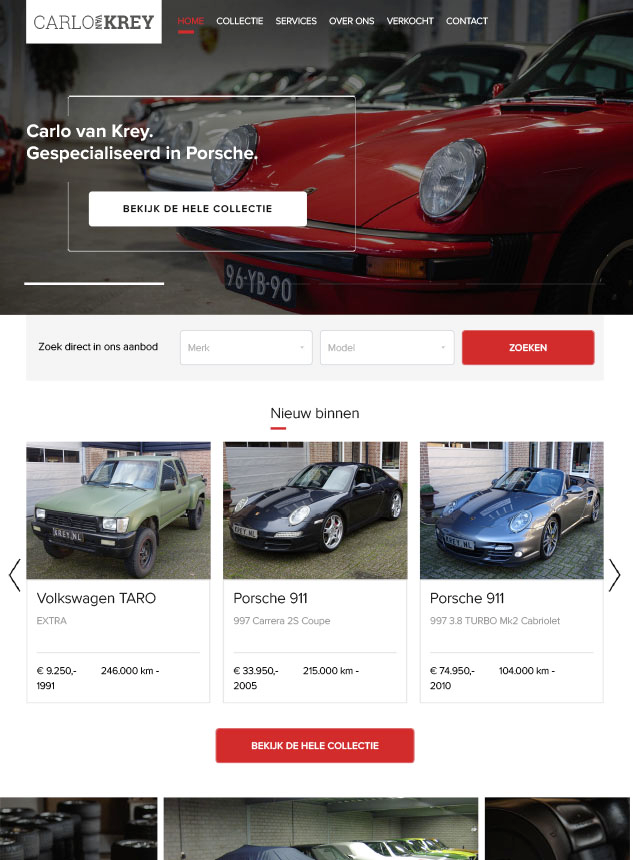Screen dimensions: 633x860
Task: Open the Volkswagen TARO listing
Action: tap(118, 571)
